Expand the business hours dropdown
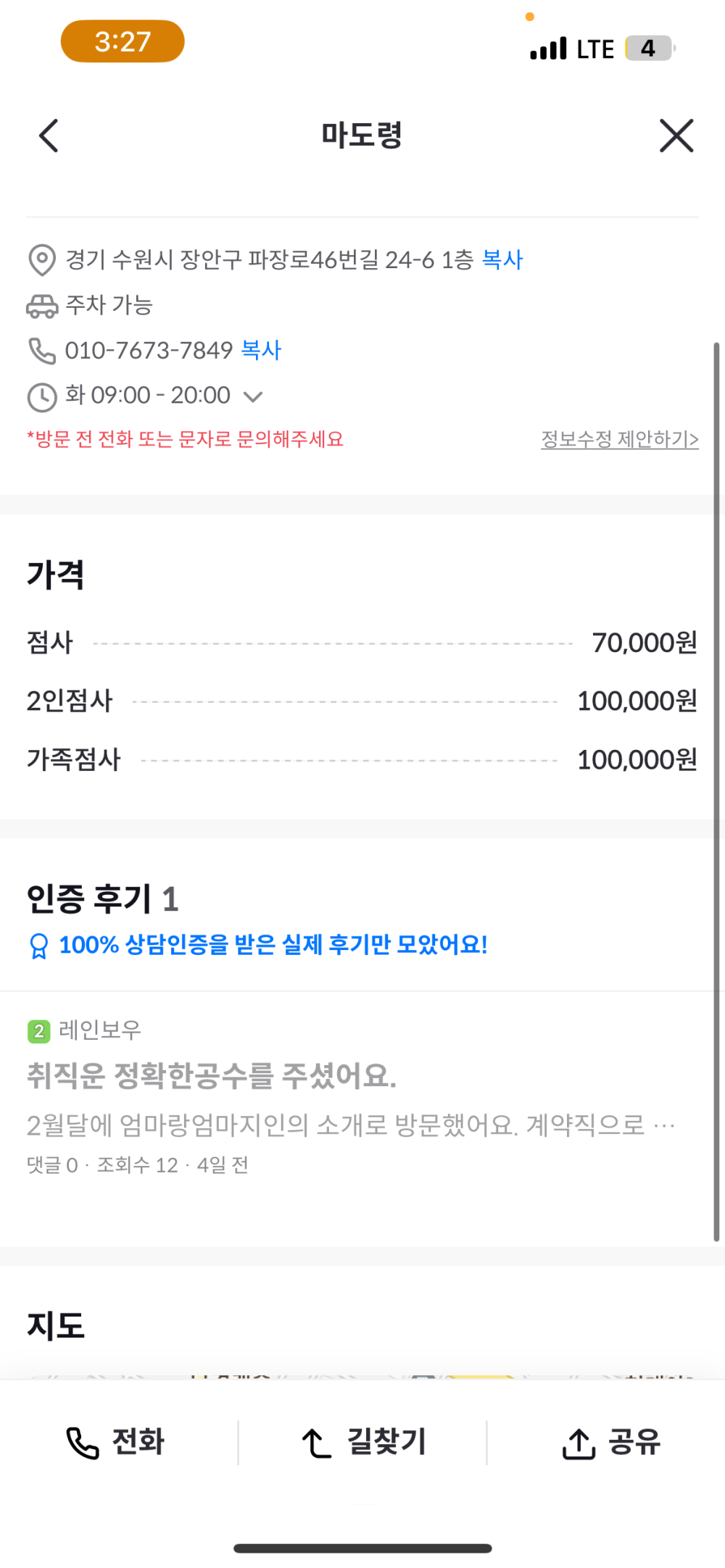Image resolution: width=725 pixels, height=1568 pixels. coord(253,396)
